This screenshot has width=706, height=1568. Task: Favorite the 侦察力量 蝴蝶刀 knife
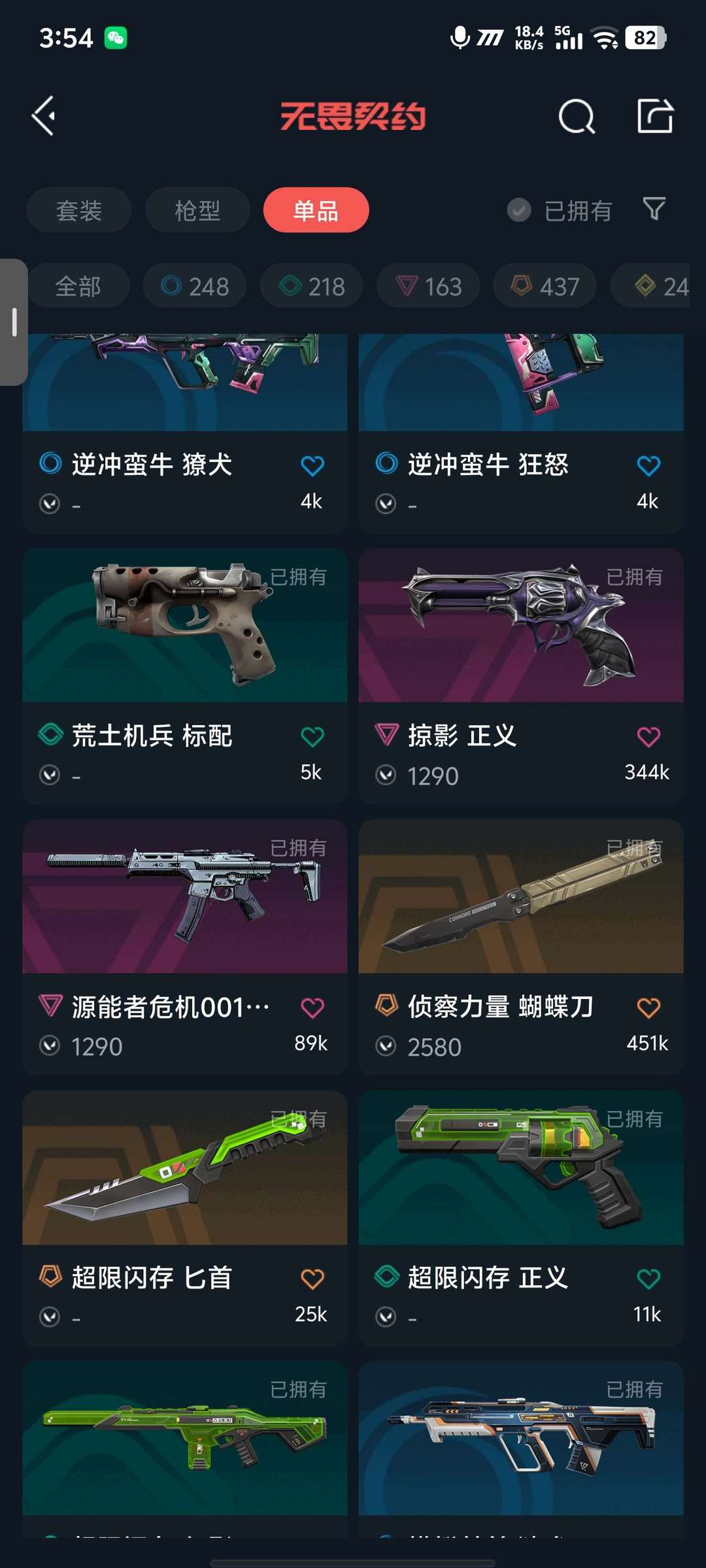(x=648, y=1007)
